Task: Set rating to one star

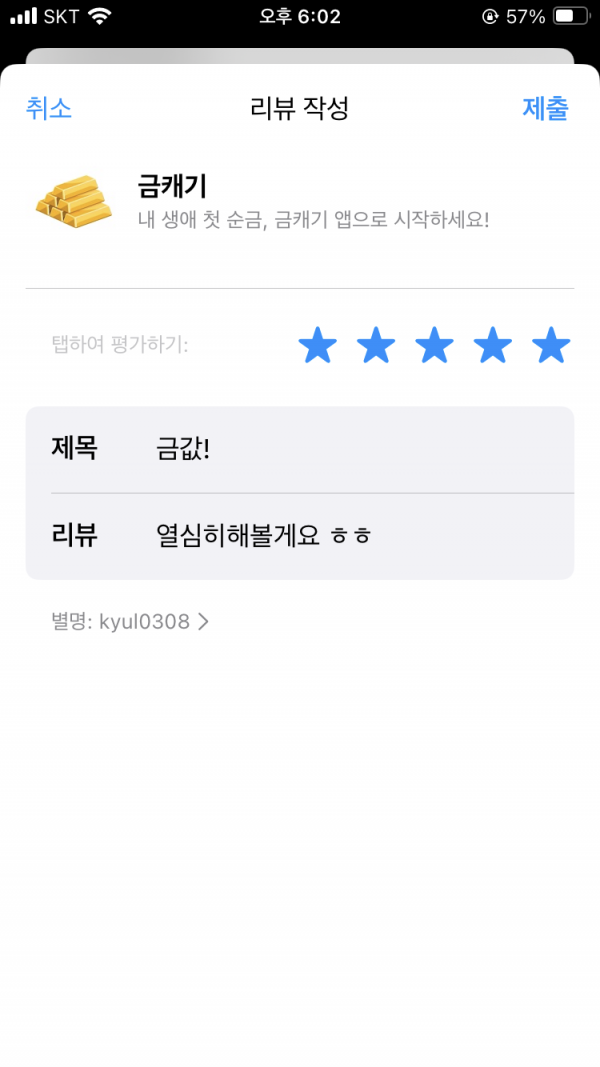Action: 318,345
